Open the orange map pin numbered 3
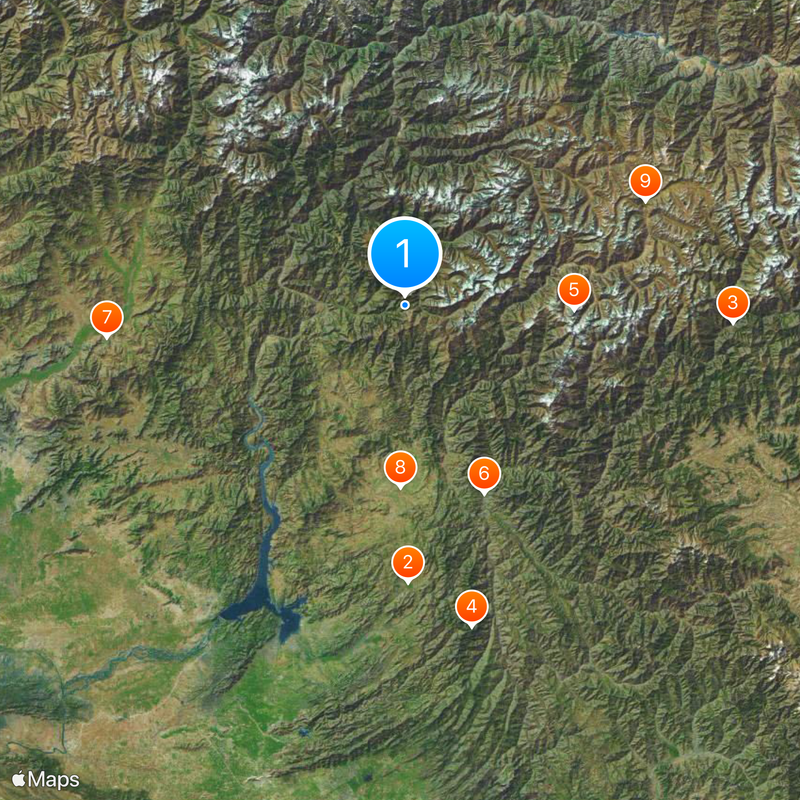 (732, 303)
